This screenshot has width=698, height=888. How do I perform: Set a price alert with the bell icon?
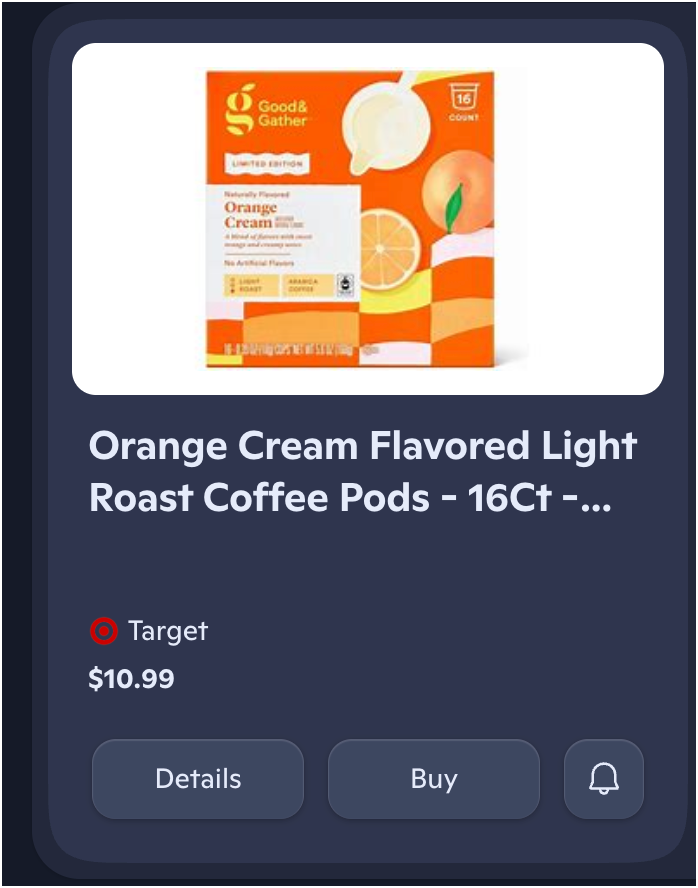click(x=603, y=778)
